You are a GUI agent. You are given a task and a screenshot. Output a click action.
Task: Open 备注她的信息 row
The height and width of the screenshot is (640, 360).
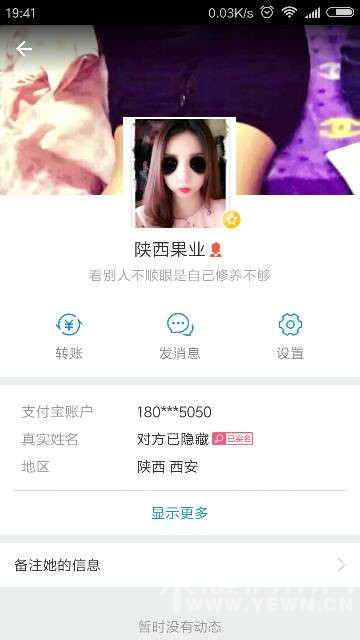[180, 565]
